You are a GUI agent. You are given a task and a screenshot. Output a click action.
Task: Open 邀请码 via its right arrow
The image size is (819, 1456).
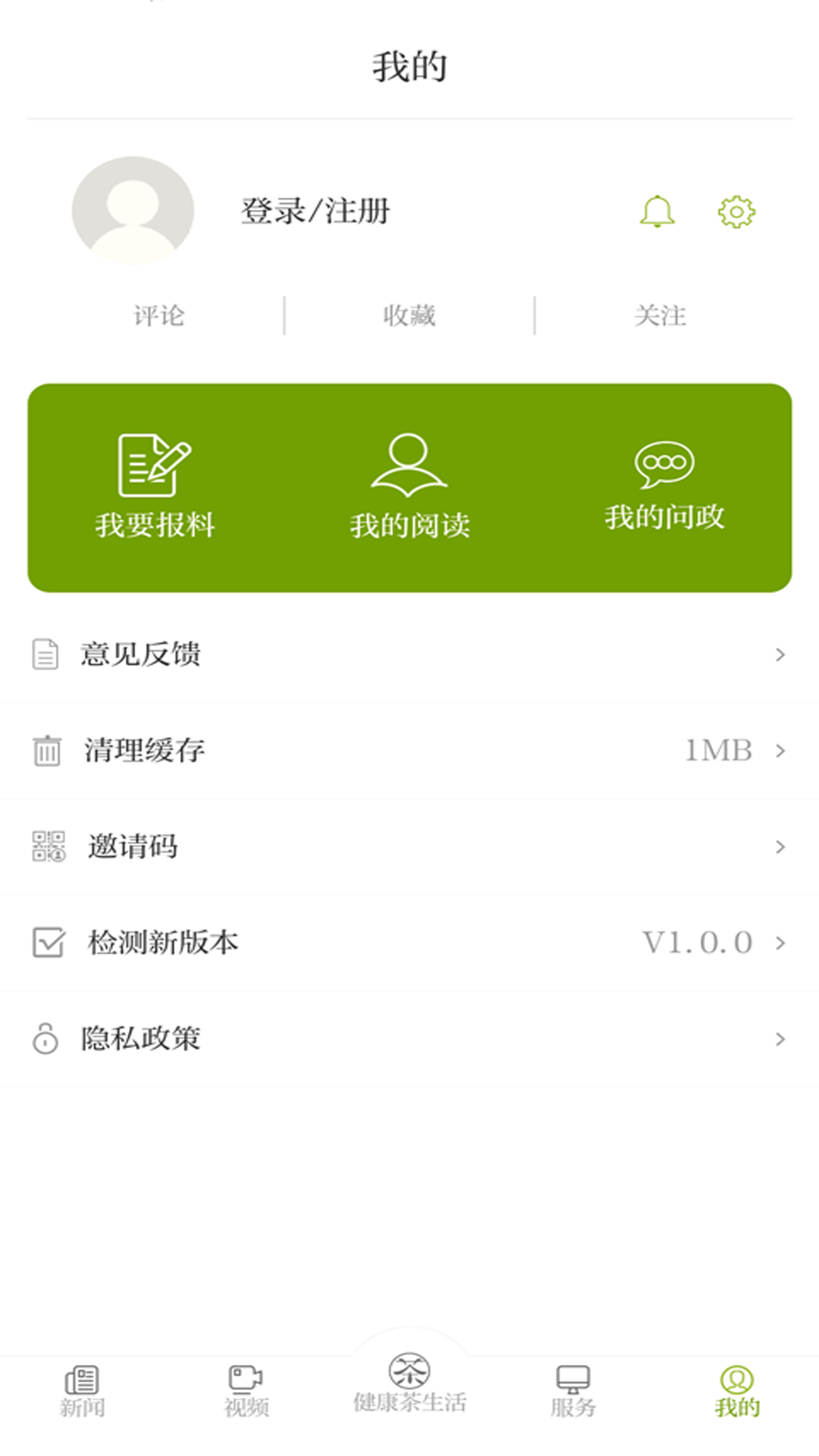coord(780,847)
